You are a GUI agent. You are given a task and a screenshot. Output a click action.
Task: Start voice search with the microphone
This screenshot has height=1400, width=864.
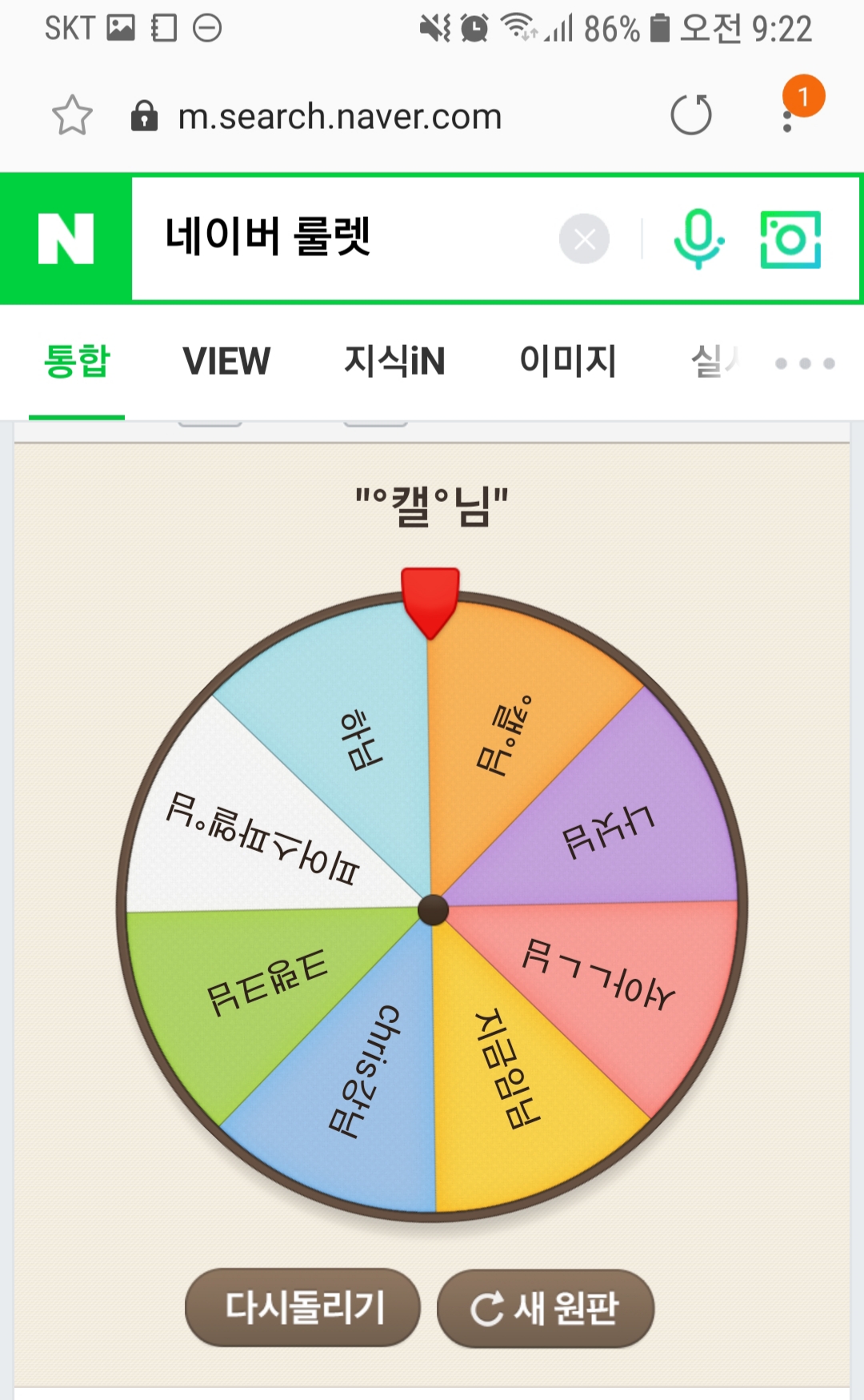pos(698,239)
